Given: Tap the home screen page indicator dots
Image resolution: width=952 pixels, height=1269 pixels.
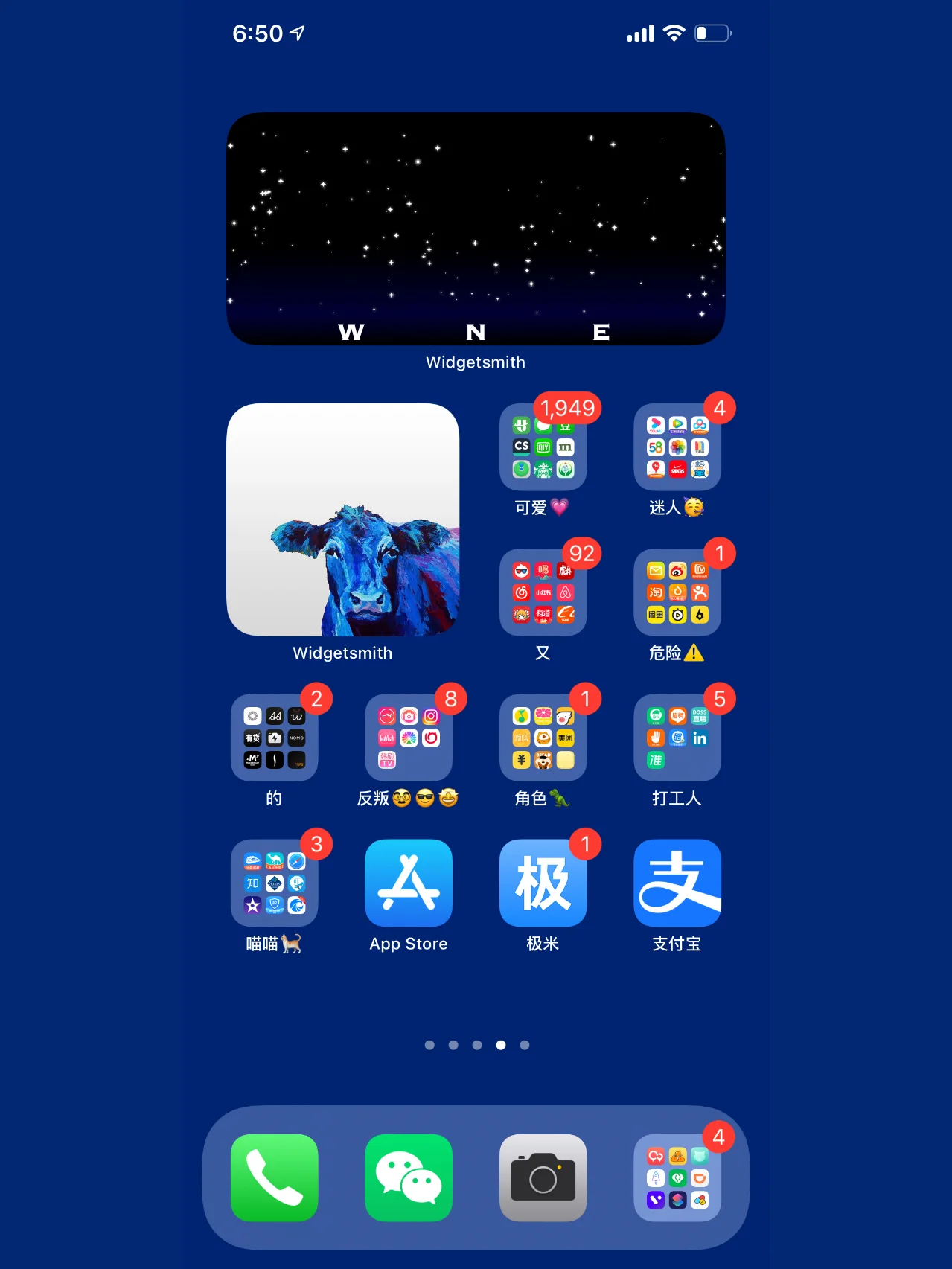Looking at the screenshot, I should click(476, 1045).
